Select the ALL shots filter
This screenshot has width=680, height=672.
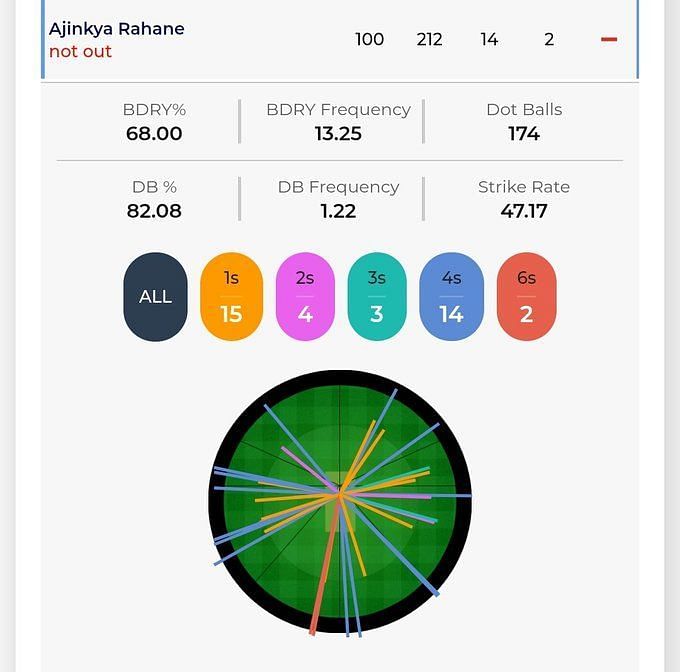tap(155, 297)
